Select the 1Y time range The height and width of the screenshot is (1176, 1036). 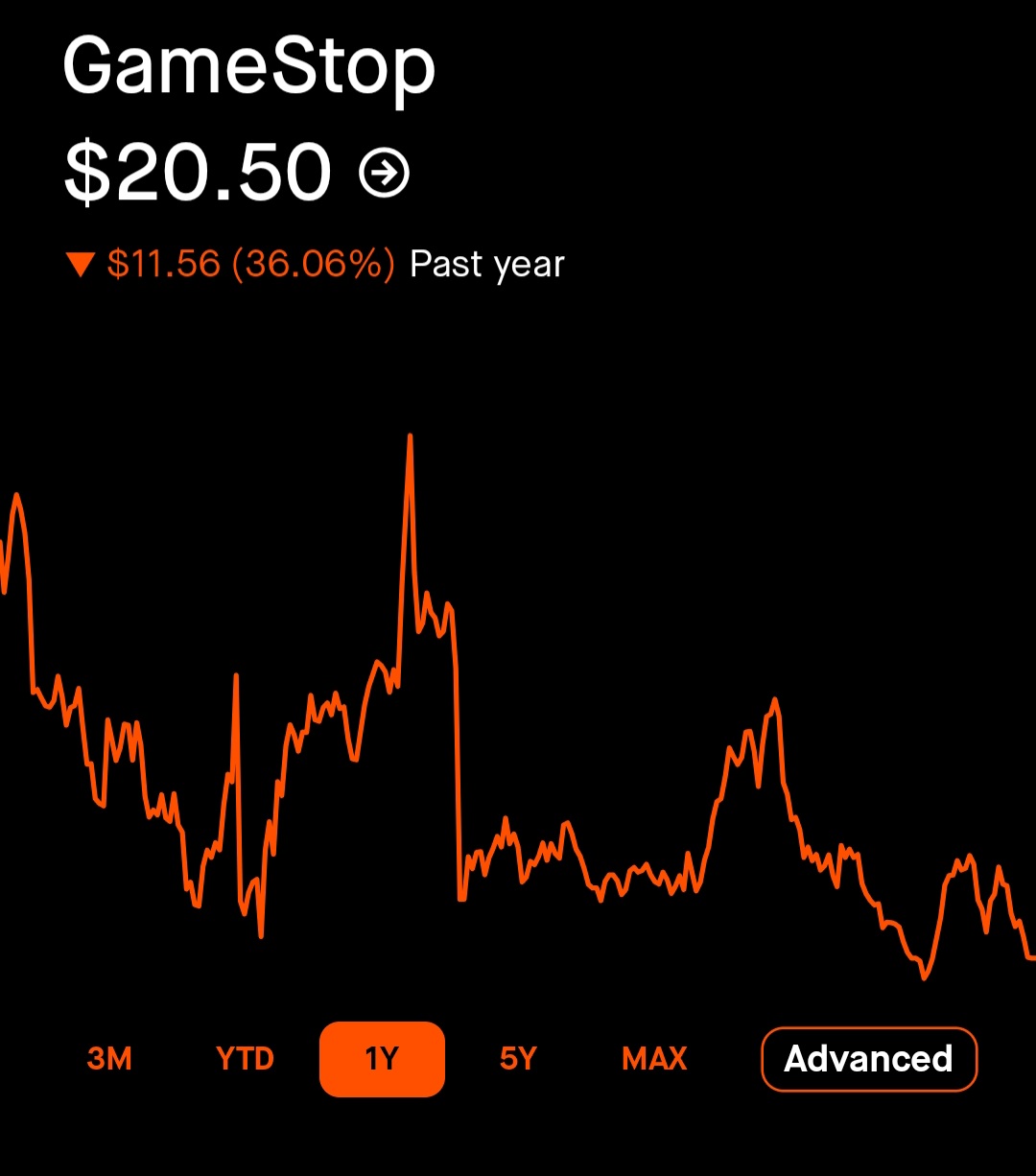(x=382, y=1059)
